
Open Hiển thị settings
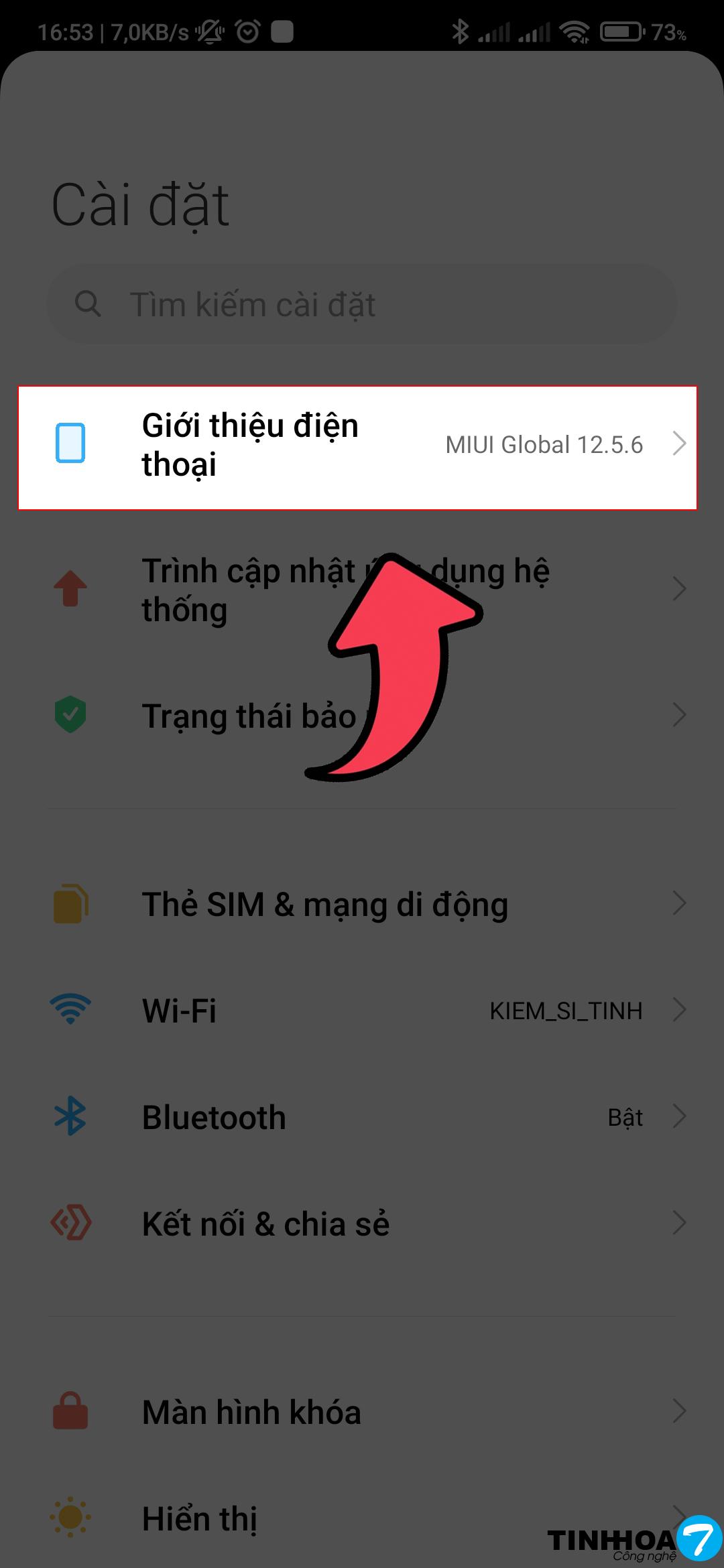point(335,1518)
